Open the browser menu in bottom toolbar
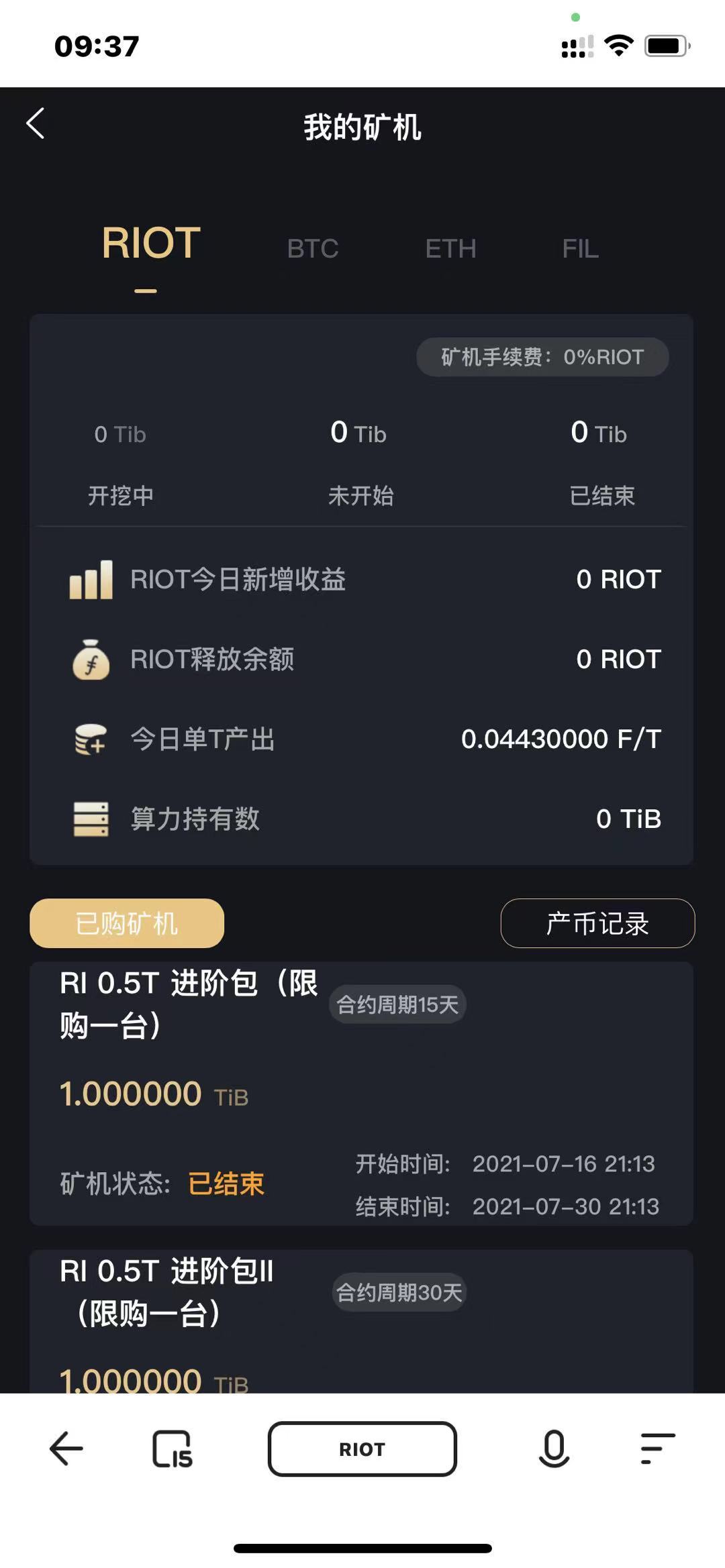 point(657,1449)
